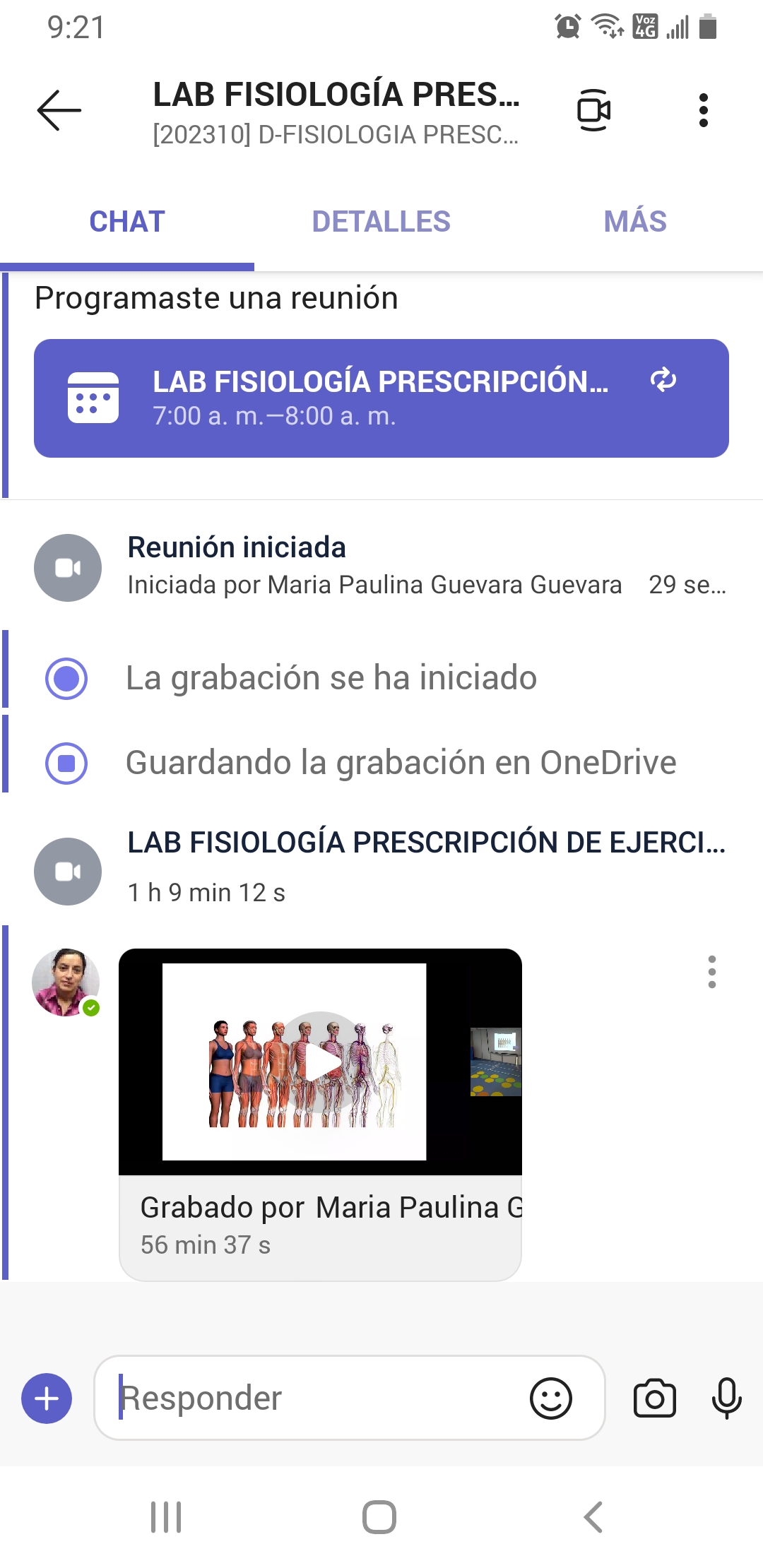
Task: Switch to the Más tab
Action: (634, 222)
